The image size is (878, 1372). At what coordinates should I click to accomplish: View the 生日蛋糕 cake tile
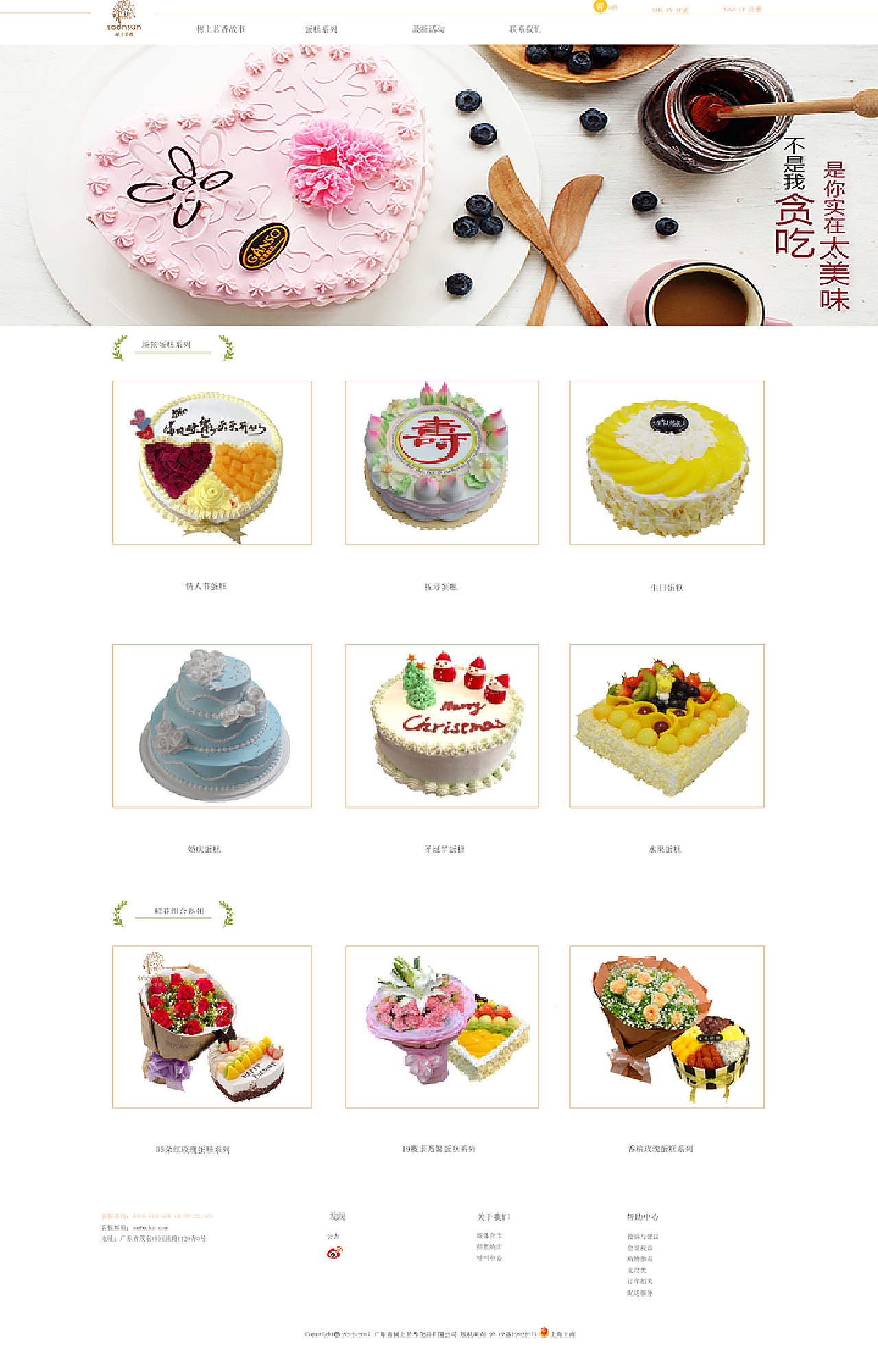click(667, 463)
